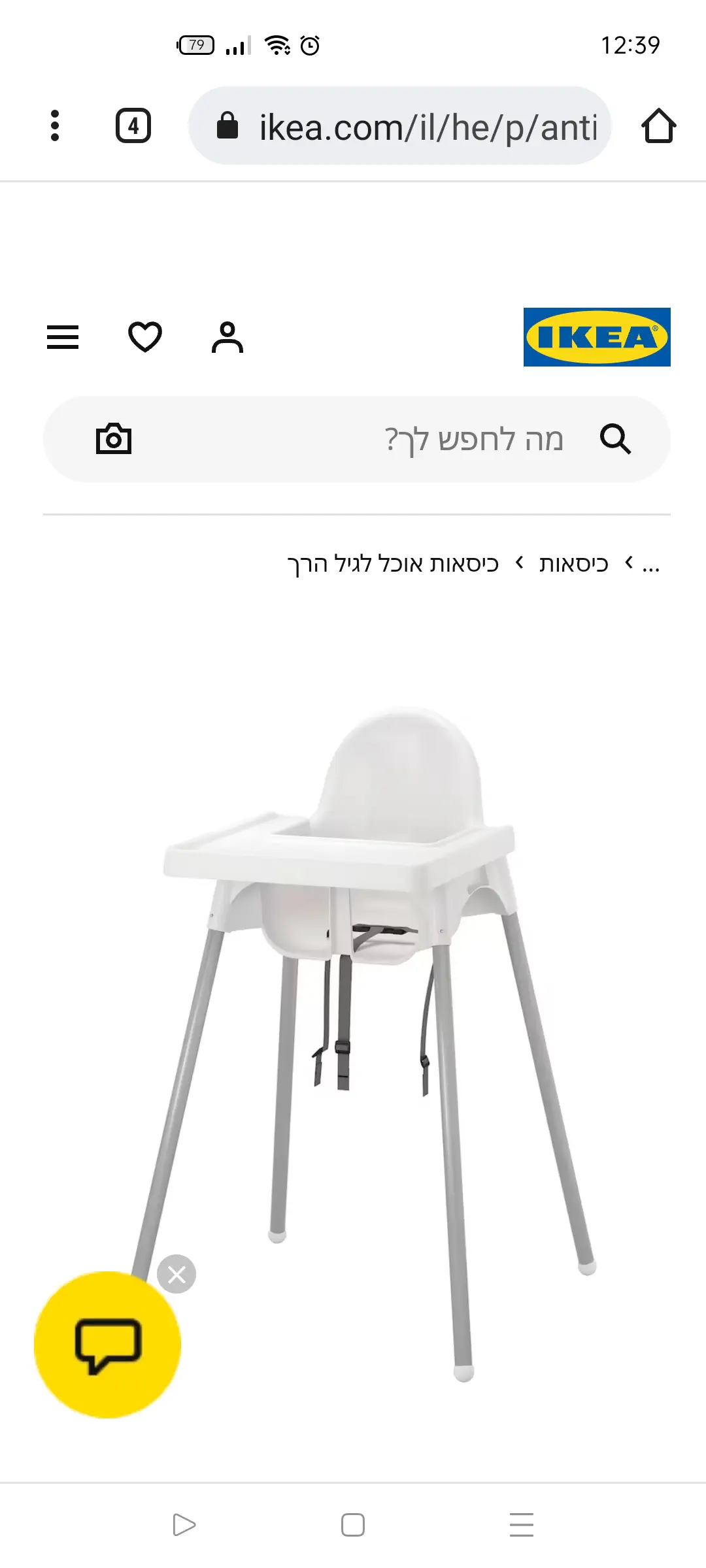The width and height of the screenshot is (706, 1568).
Task: Open recent apps from navigation bar
Action: pos(522,1525)
